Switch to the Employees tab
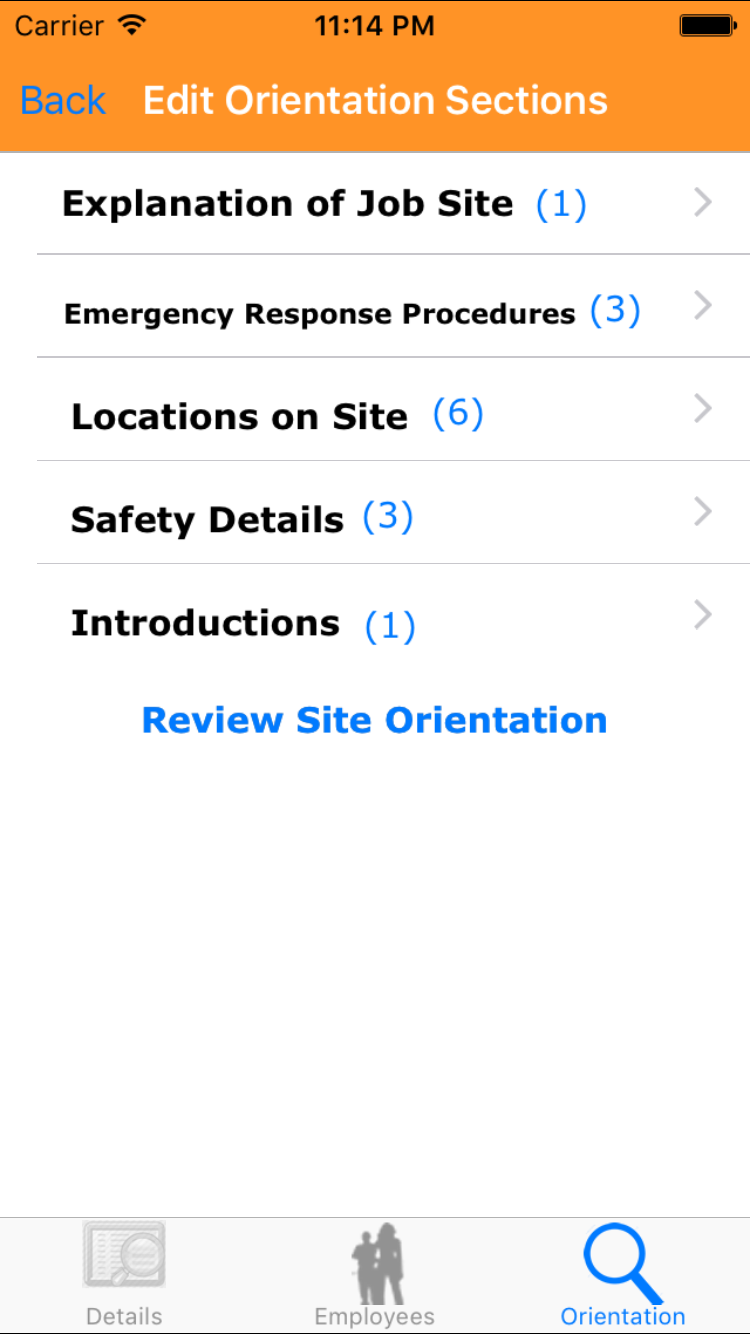This screenshot has width=750, height=1334. tap(375, 1275)
